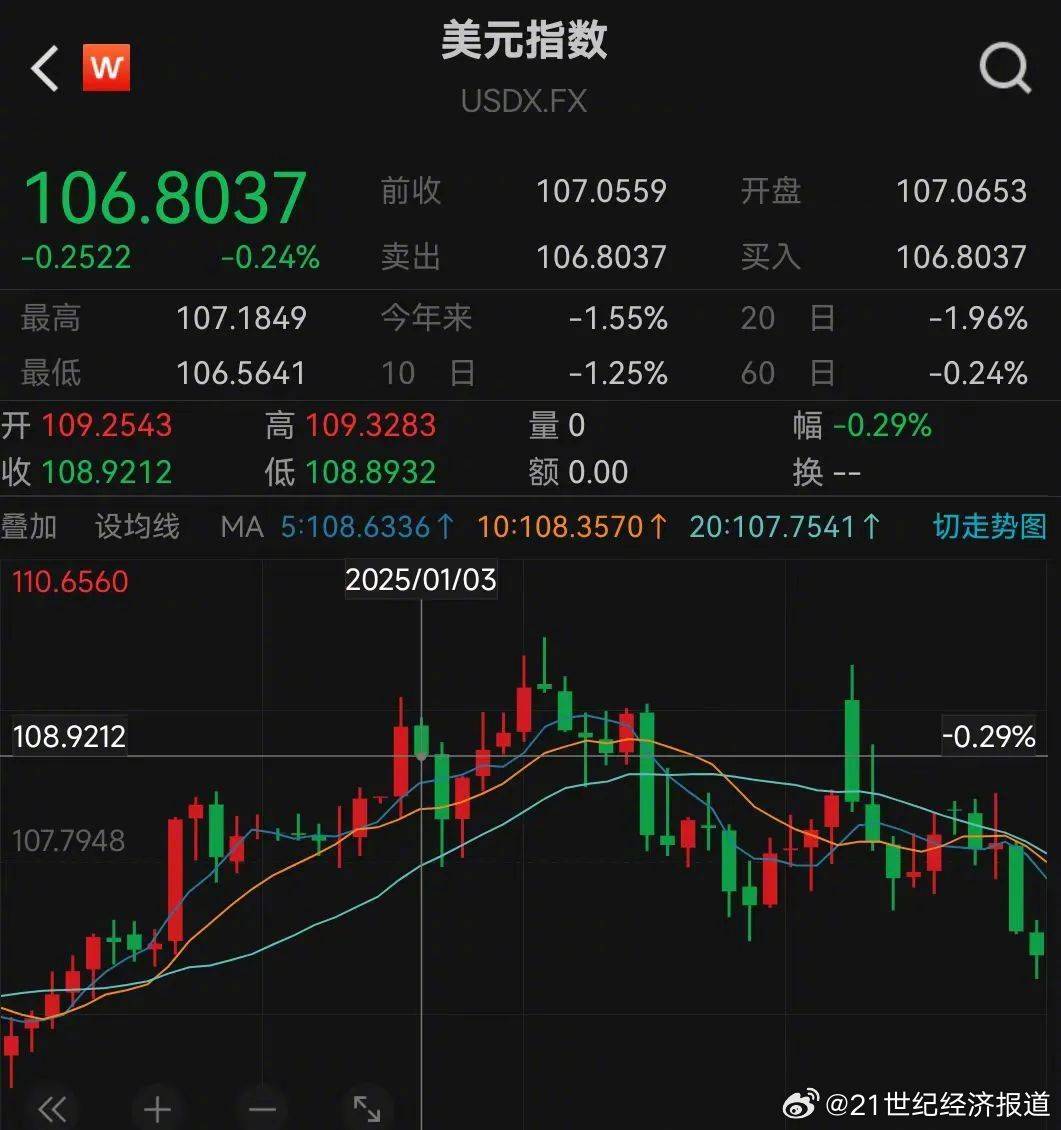Switch view via 切走势图
The height and width of the screenshot is (1130, 1061).
[989, 526]
